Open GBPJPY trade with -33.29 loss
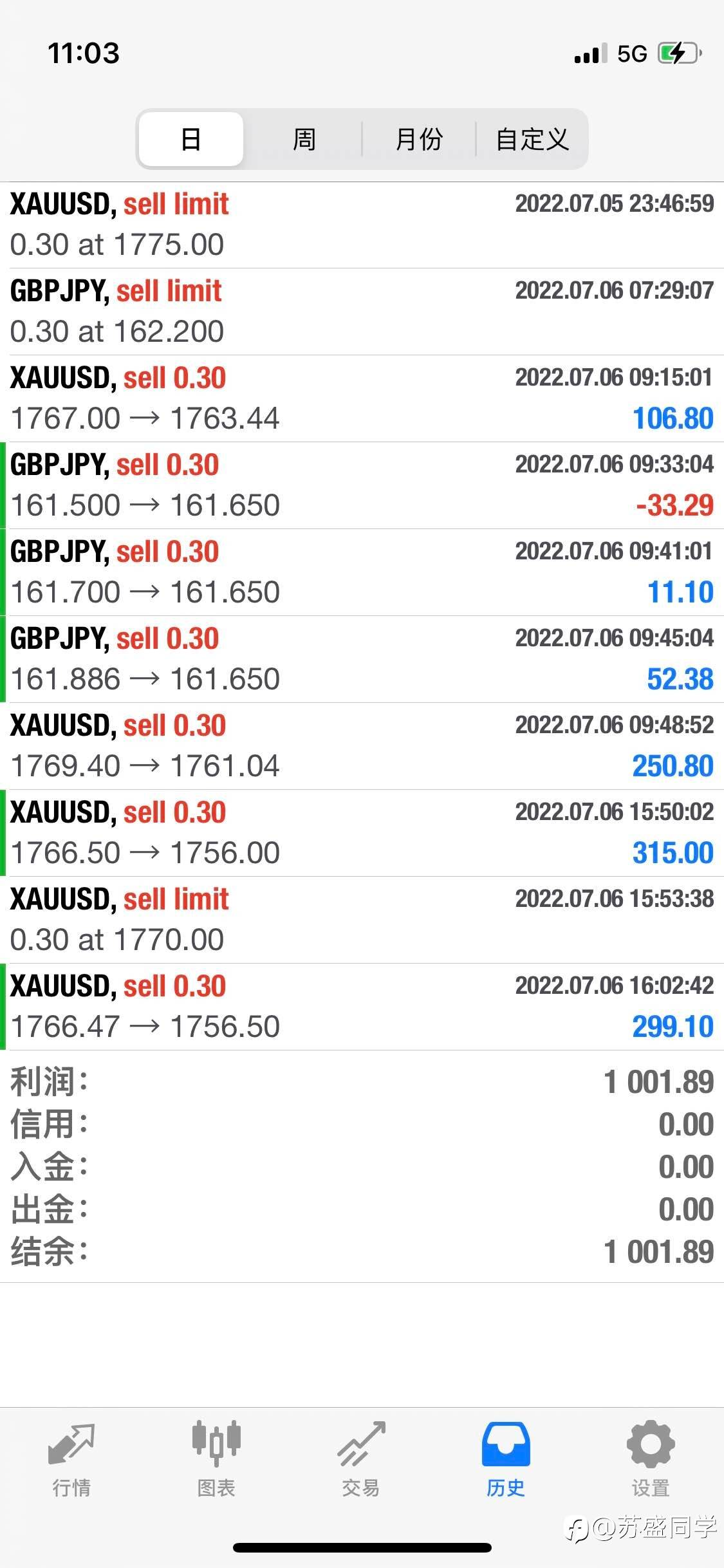724x1568 pixels. [362, 485]
